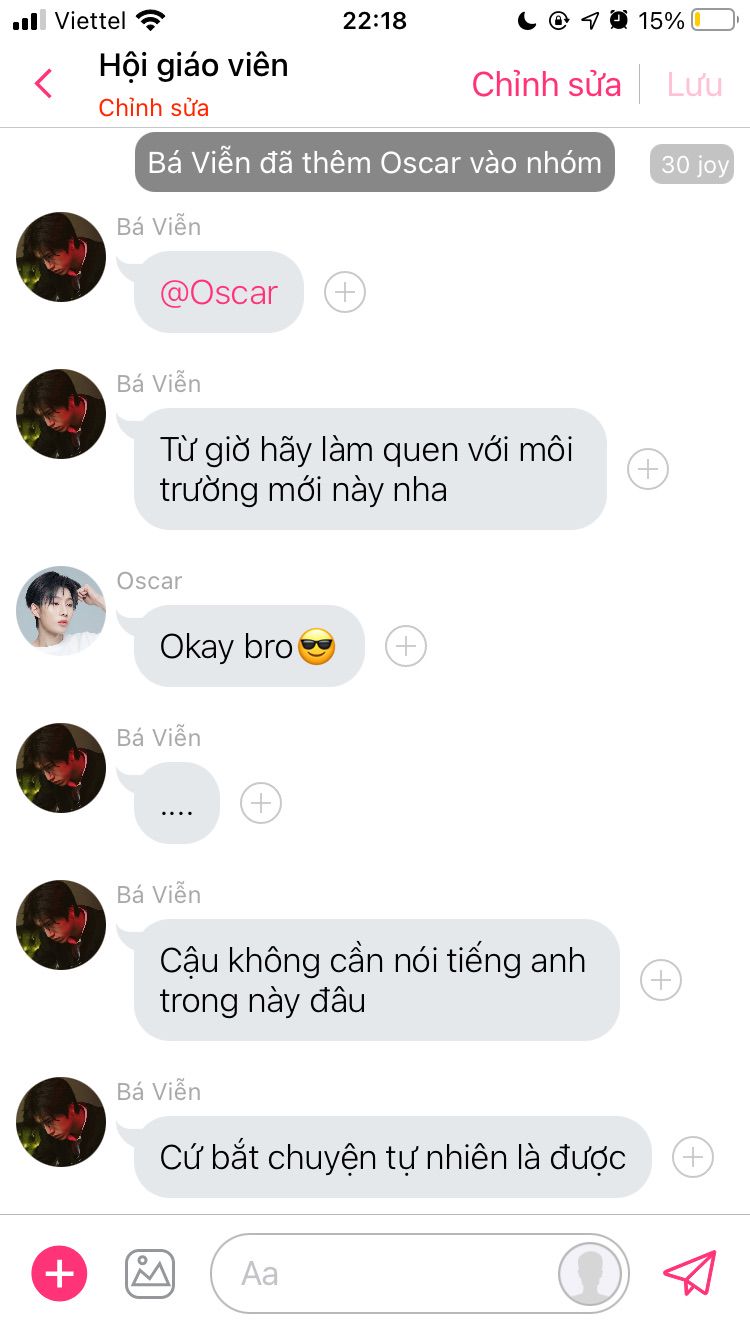This screenshot has height=1334, width=750.
Task: Tap the plus next to "Okay bro"
Action: (x=406, y=646)
